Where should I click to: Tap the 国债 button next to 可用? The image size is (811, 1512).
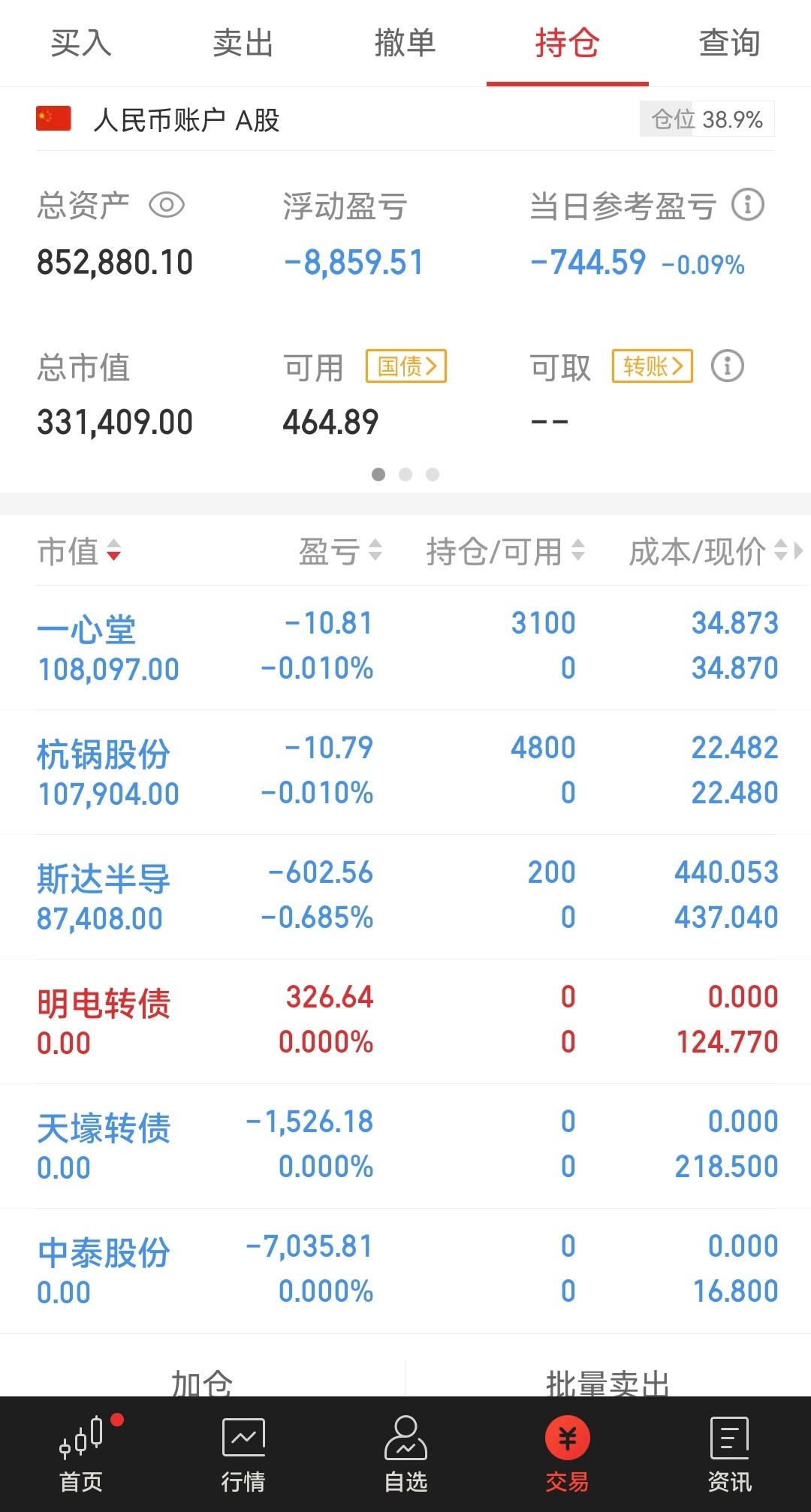pos(406,366)
